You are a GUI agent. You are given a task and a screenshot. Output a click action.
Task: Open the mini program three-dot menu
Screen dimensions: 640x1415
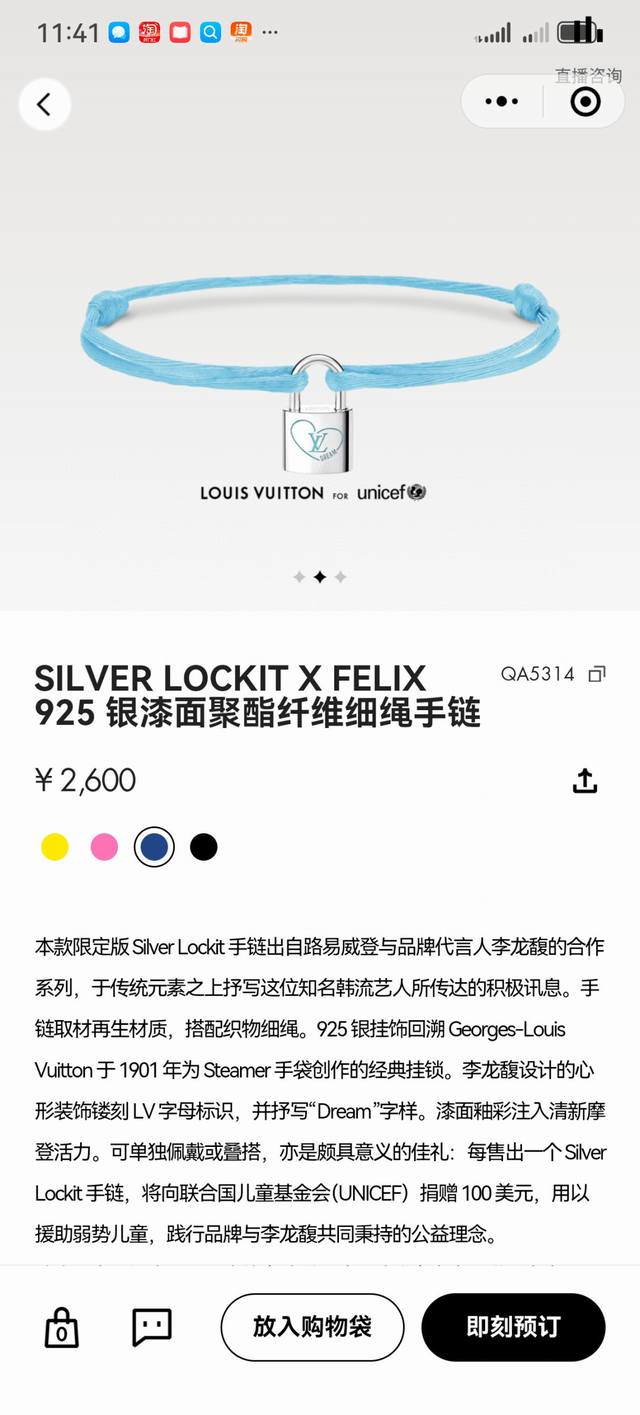pos(501,102)
